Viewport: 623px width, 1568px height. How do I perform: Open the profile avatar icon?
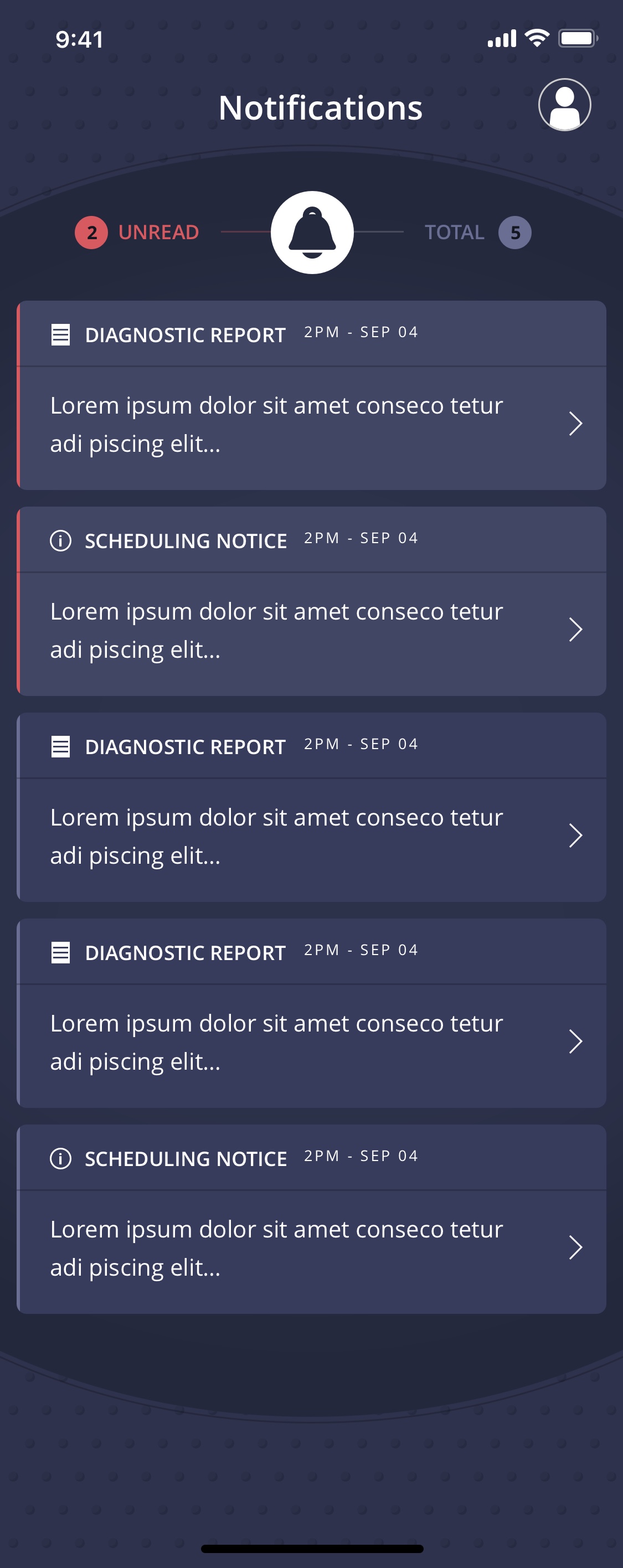pyautogui.click(x=564, y=105)
